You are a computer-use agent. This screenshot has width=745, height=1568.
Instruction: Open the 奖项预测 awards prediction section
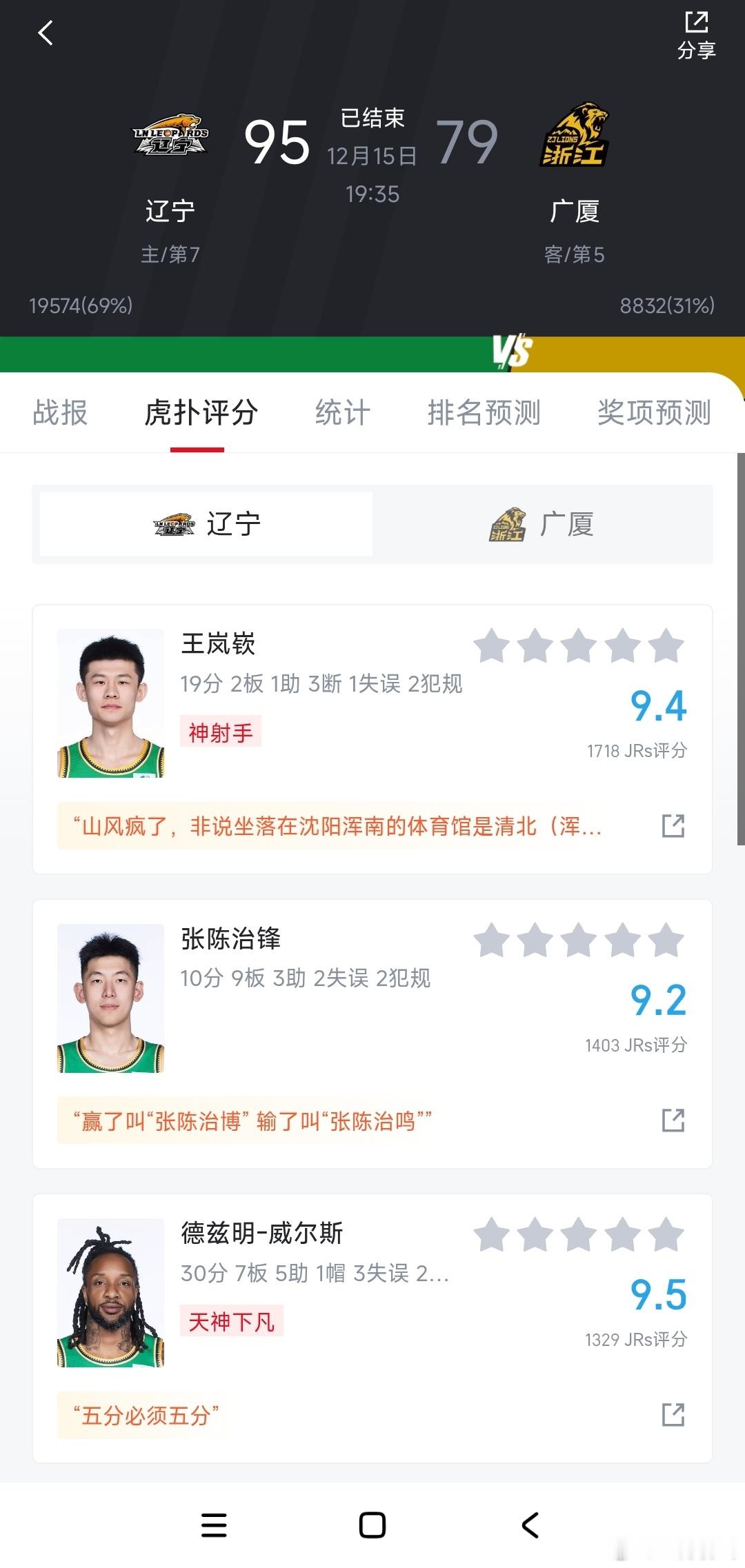click(654, 414)
